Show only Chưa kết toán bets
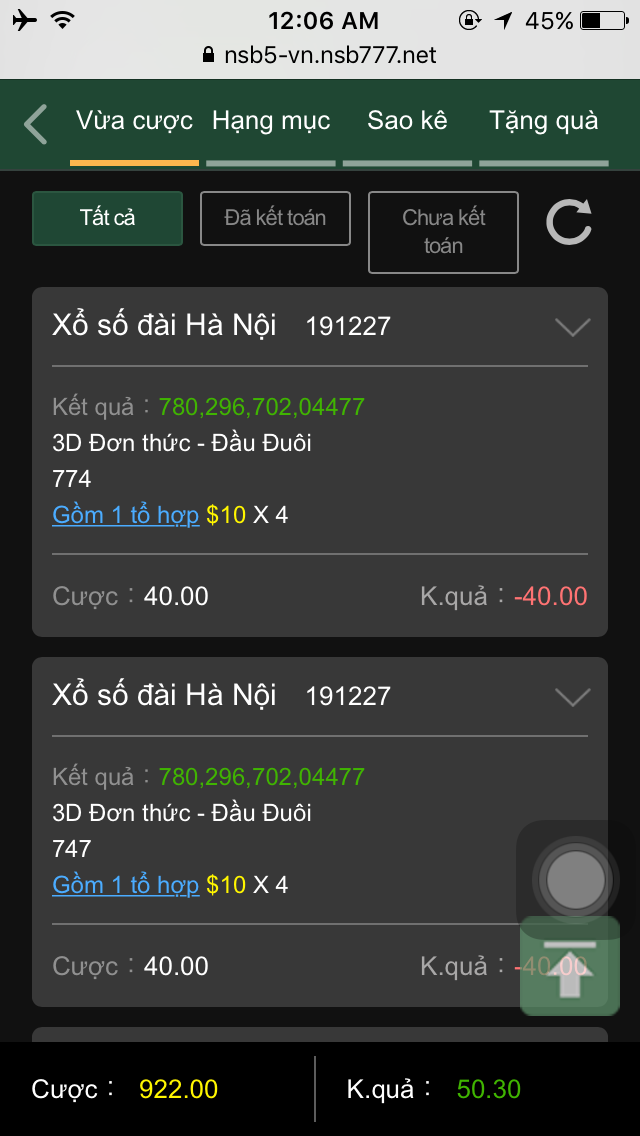Screen dimensions: 640x1136 [443, 232]
